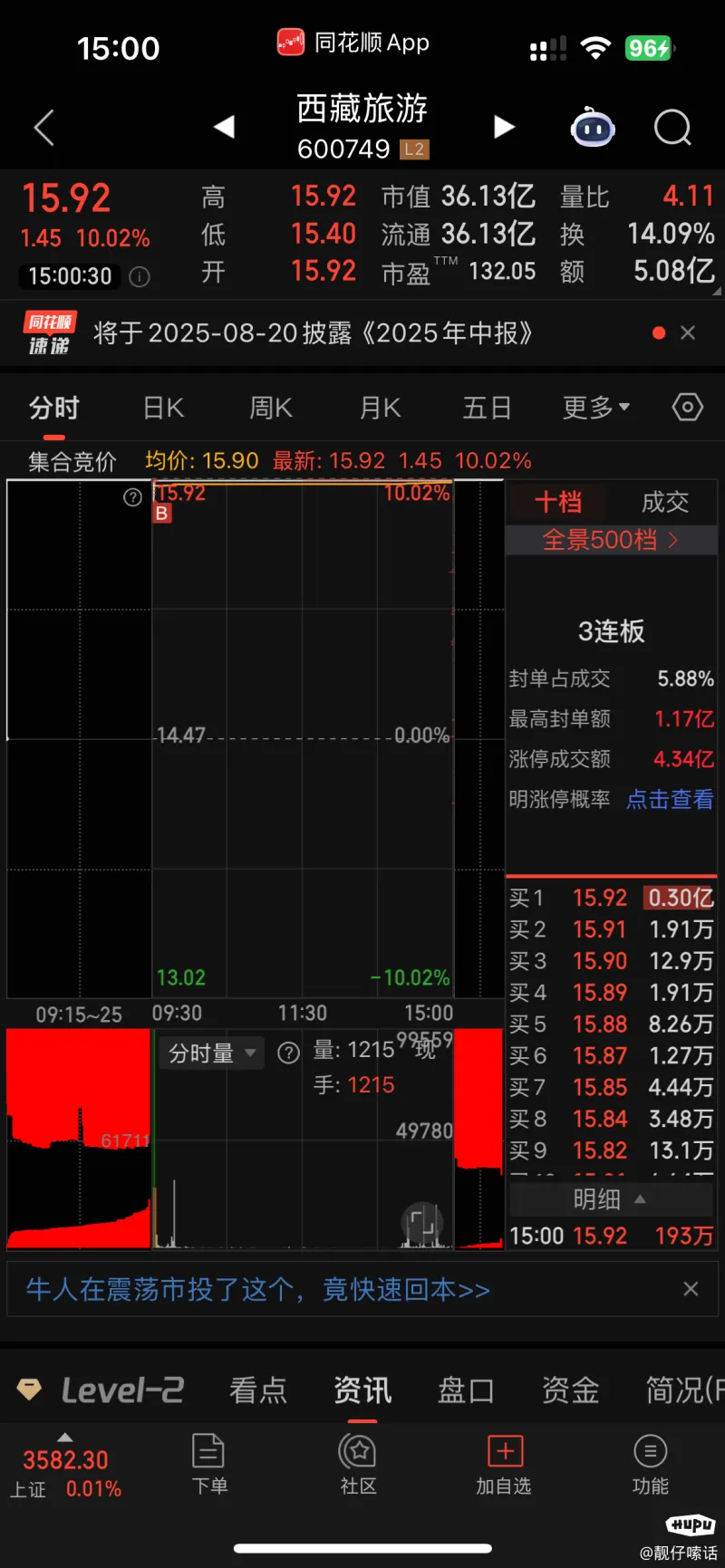Close the 牛人在震荡市 promo banner
The image size is (725, 1568).
[x=691, y=1289]
